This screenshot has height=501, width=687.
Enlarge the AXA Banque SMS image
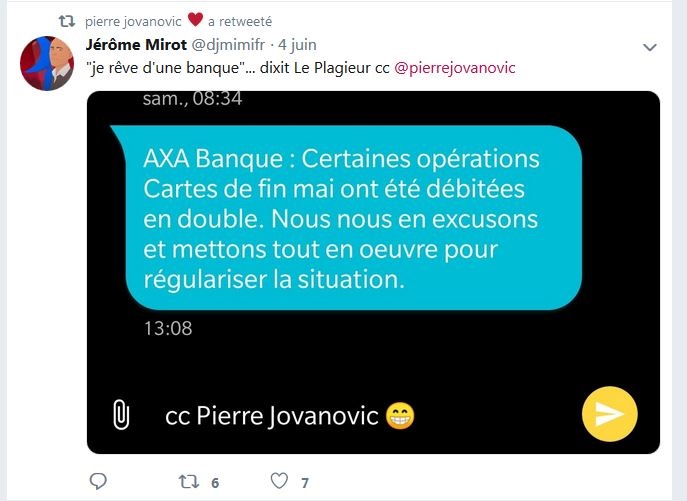click(373, 272)
